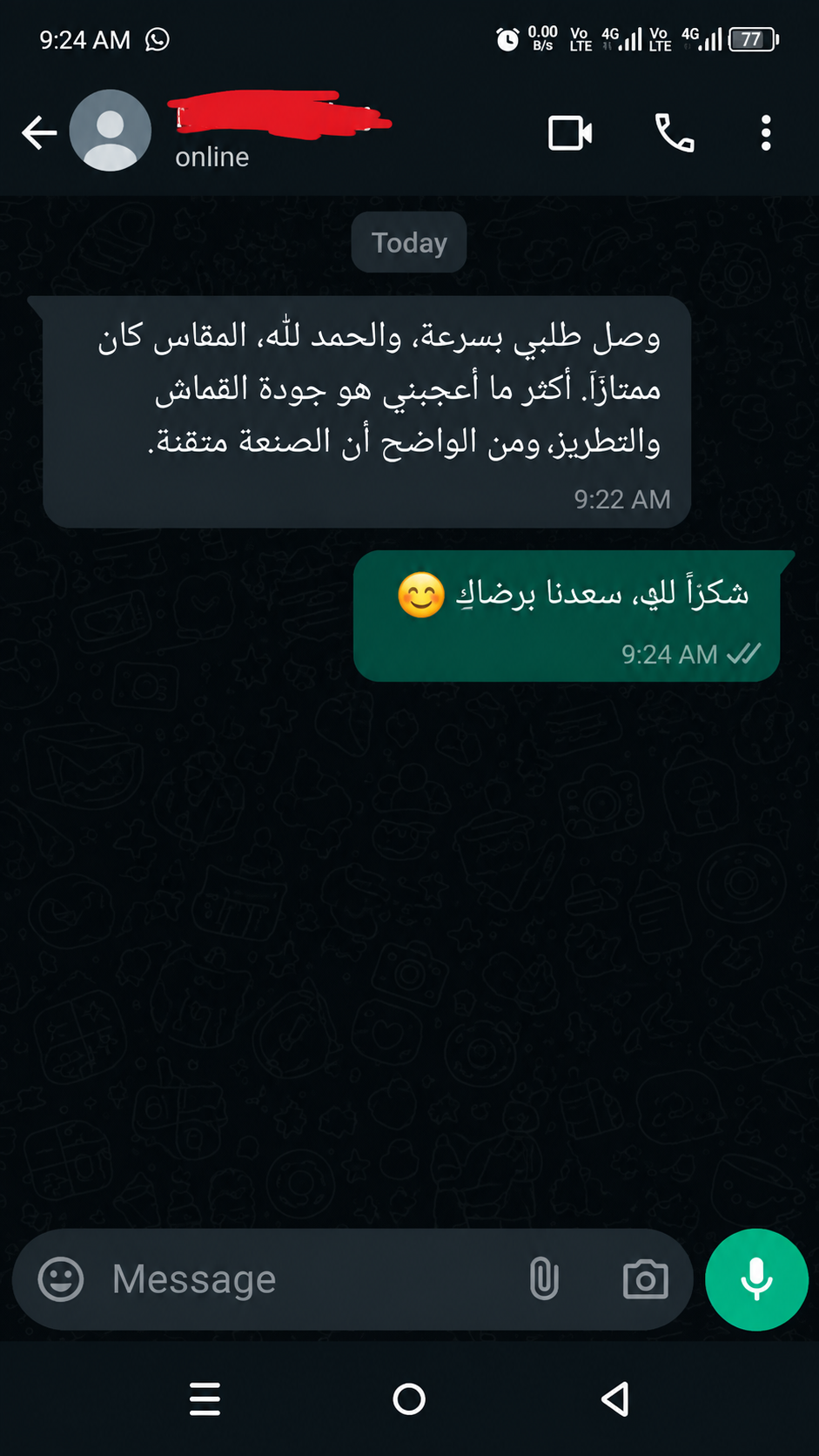Open the camera from the message bar

645,1279
